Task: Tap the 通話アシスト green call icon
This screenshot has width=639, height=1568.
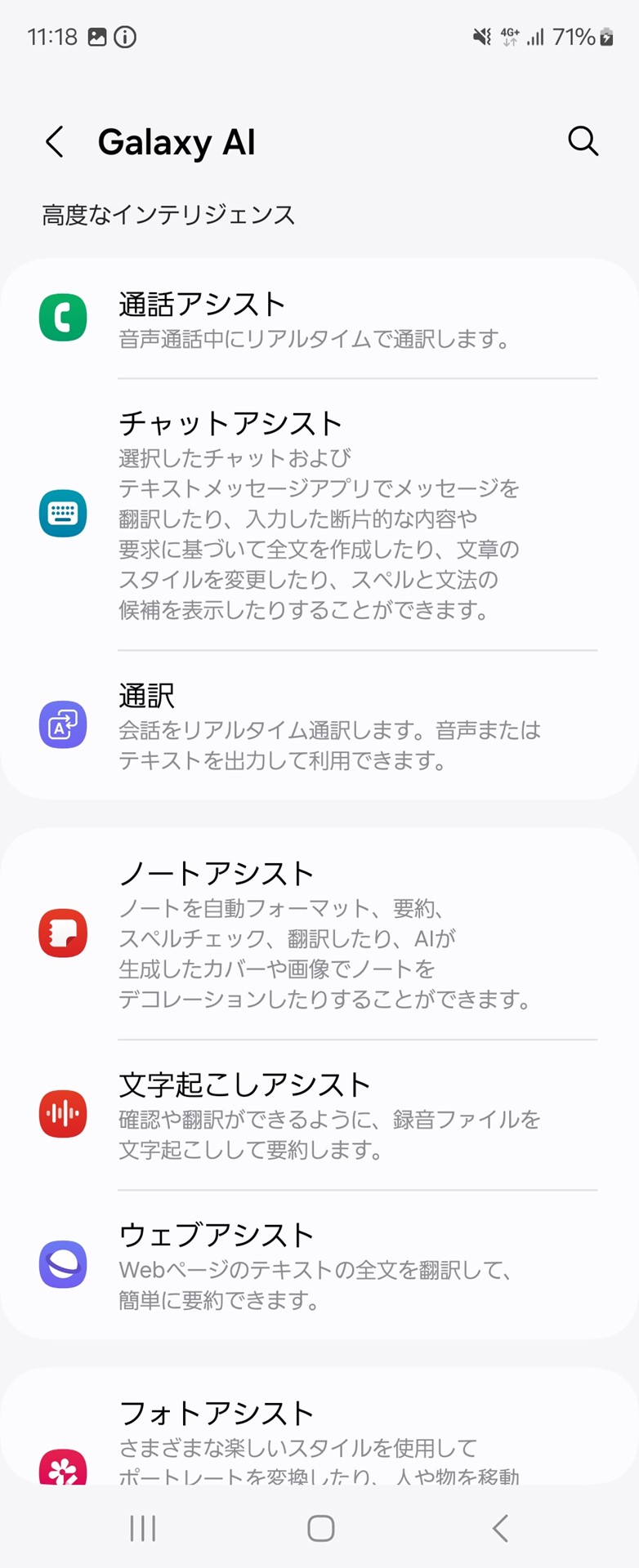Action: (x=63, y=318)
